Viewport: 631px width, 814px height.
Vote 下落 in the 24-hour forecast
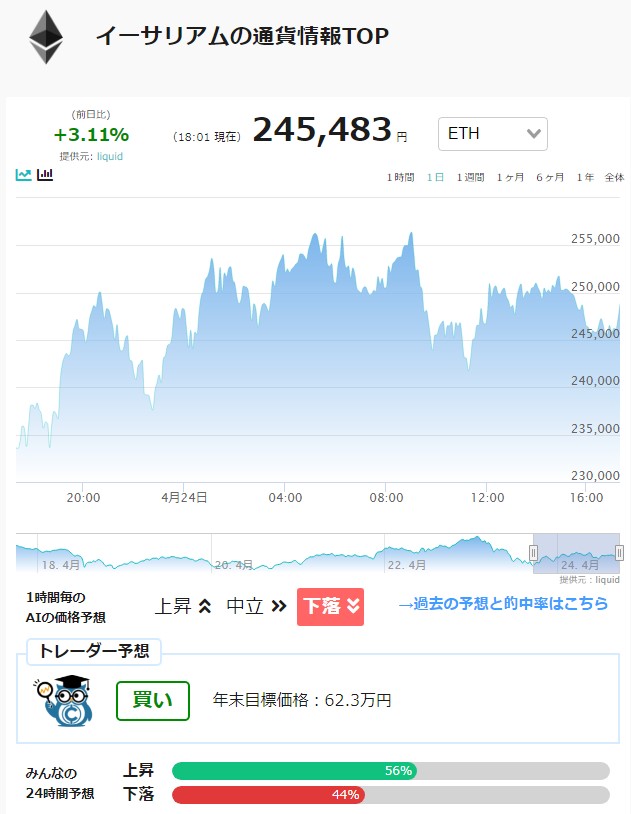tap(391, 795)
